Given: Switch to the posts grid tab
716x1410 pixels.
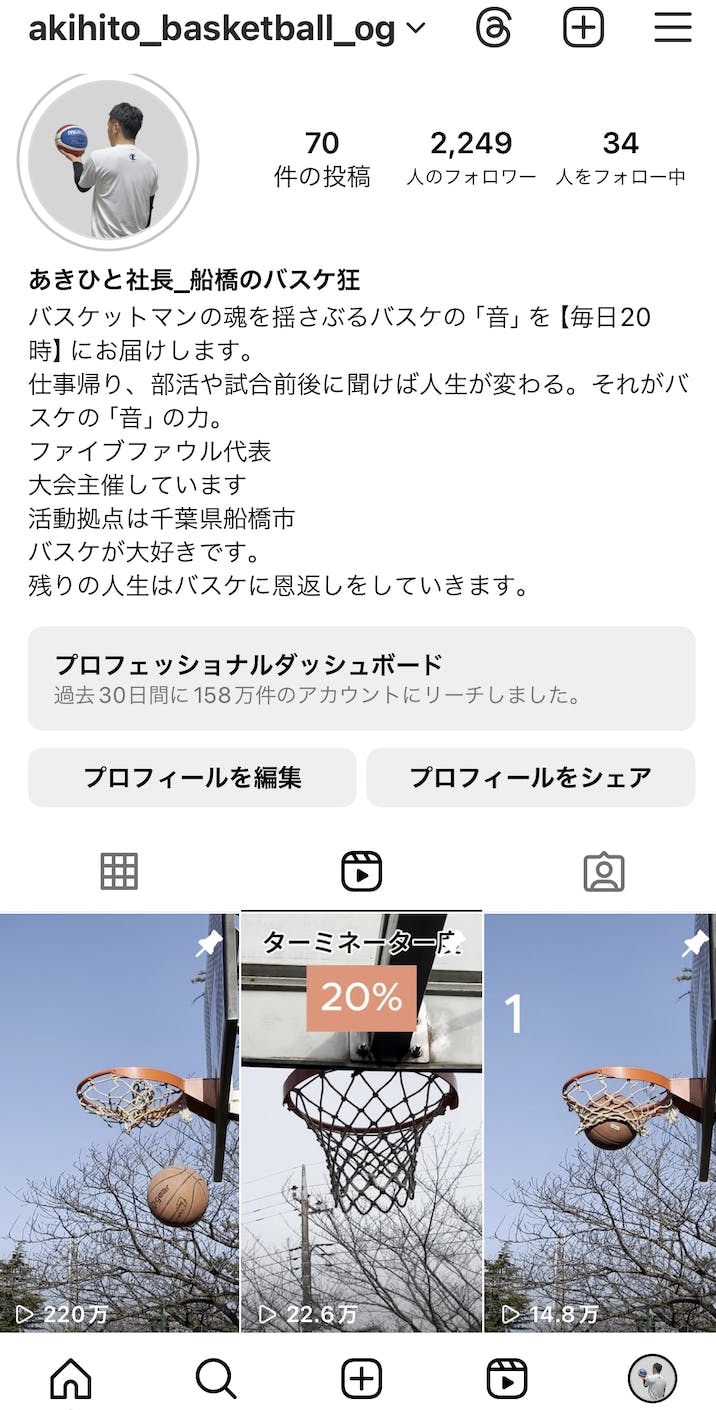Looking at the screenshot, I should click(x=119, y=872).
